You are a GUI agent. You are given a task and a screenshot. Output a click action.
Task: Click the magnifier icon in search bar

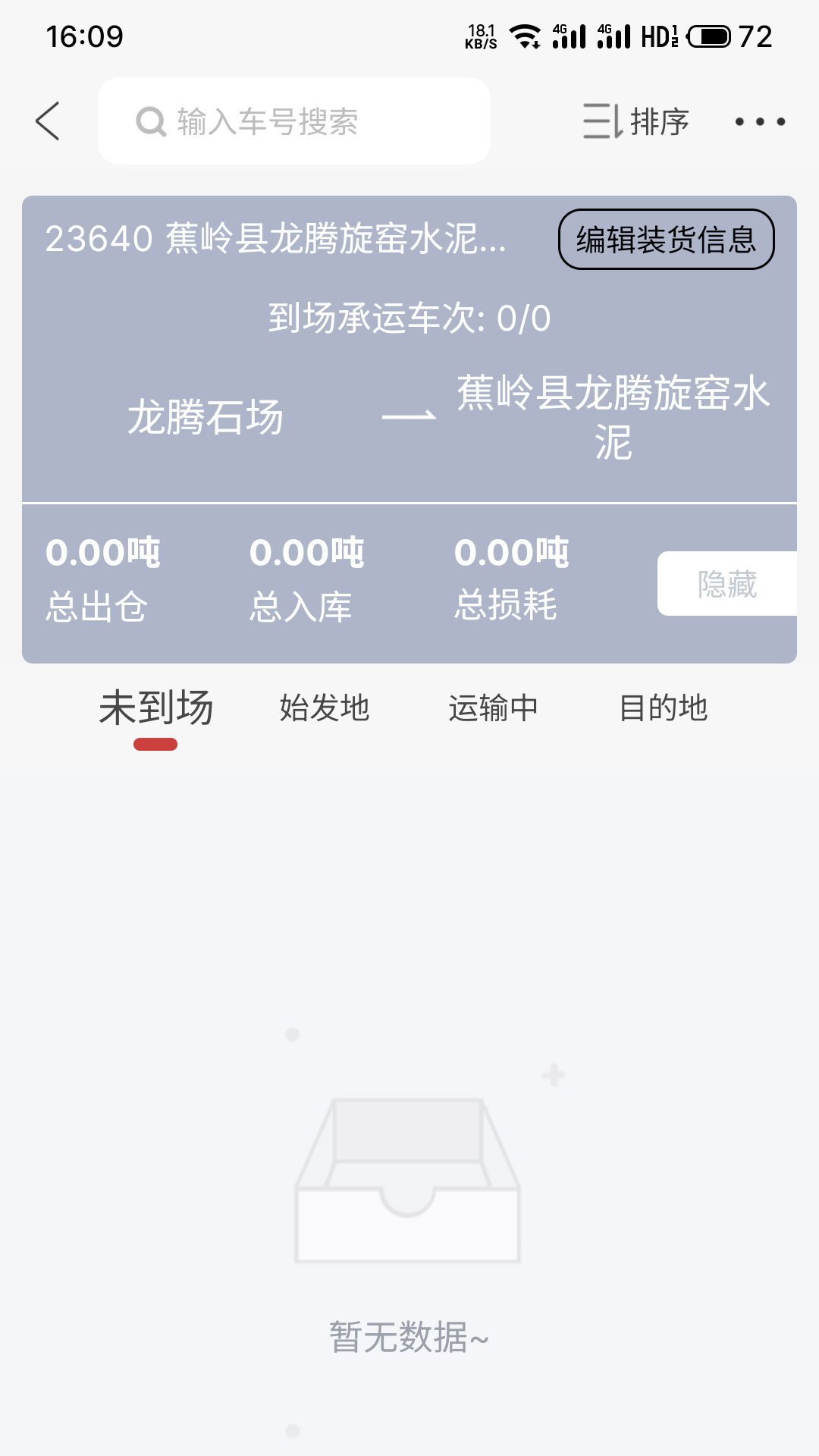[152, 121]
